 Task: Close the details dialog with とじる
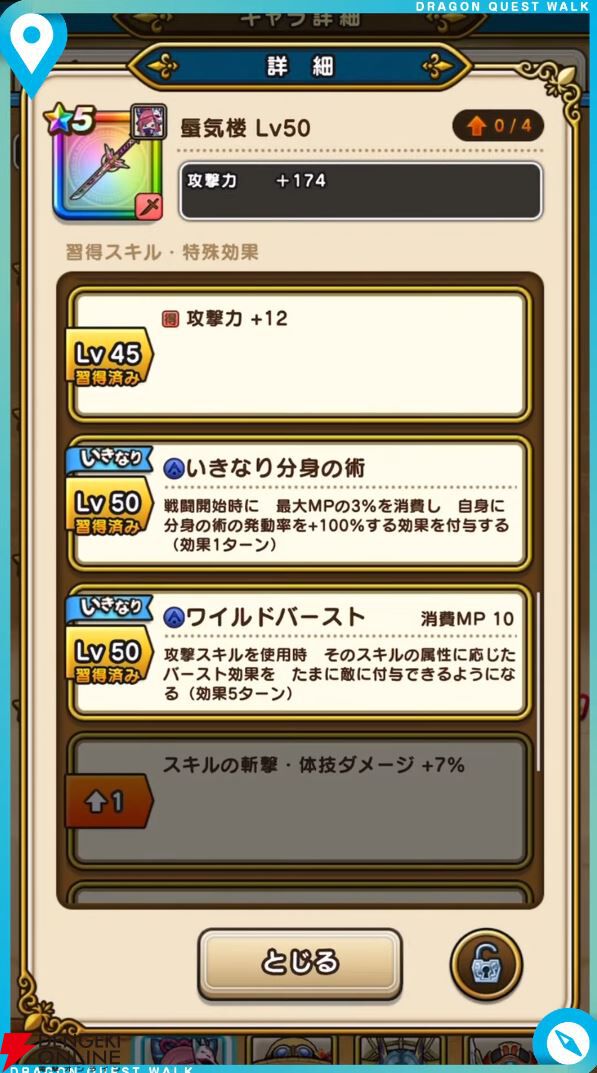(299, 963)
